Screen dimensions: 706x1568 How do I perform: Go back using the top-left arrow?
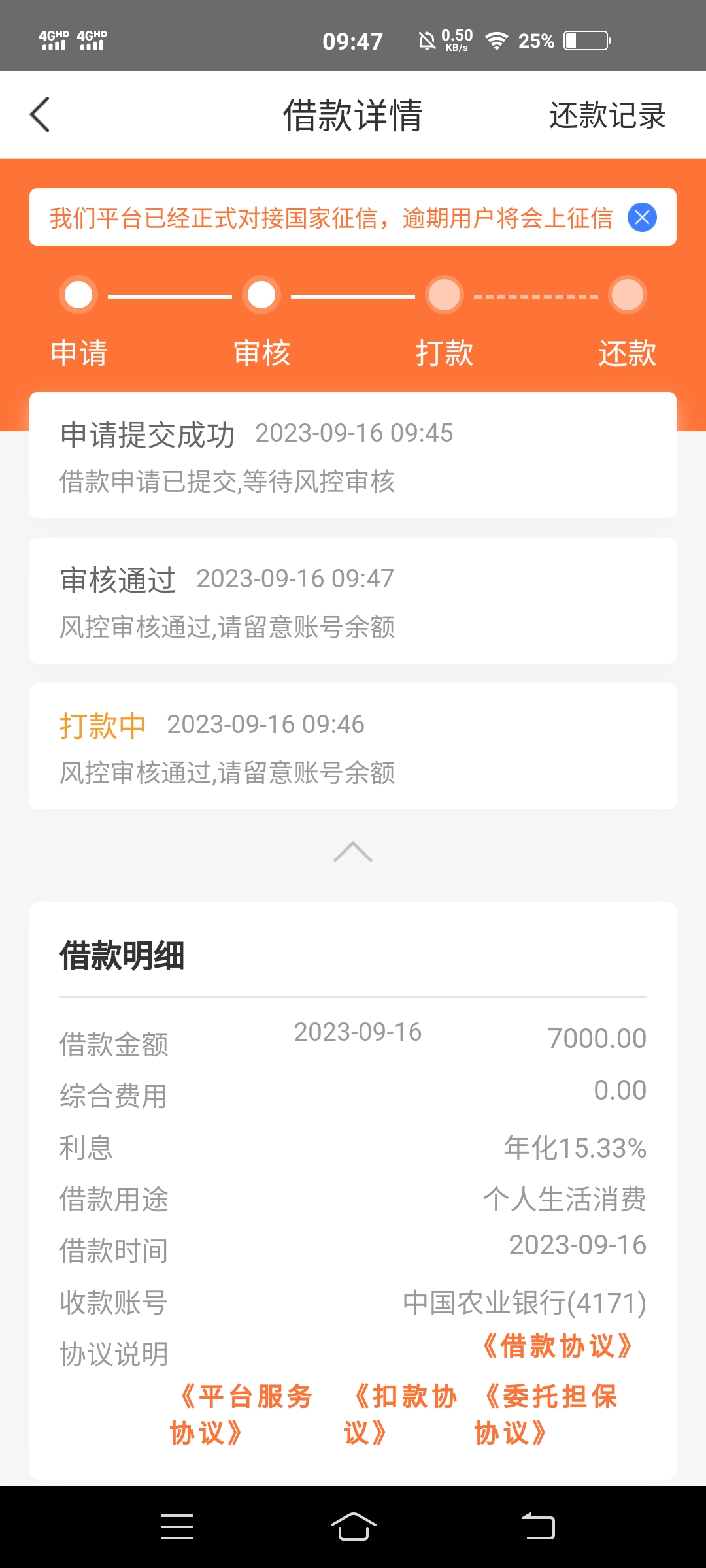click(40, 115)
